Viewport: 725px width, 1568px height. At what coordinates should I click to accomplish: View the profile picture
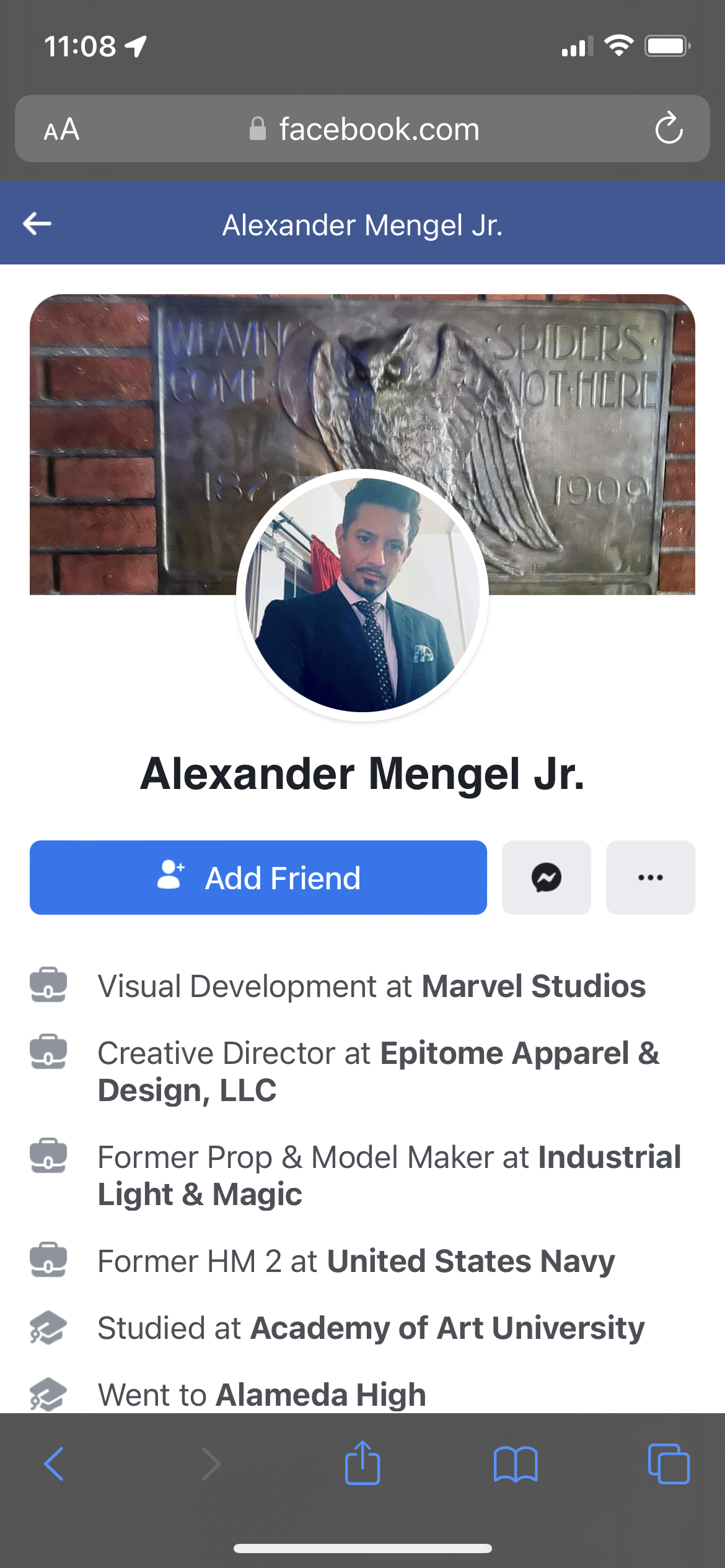pyautogui.click(x=362, y=595)
